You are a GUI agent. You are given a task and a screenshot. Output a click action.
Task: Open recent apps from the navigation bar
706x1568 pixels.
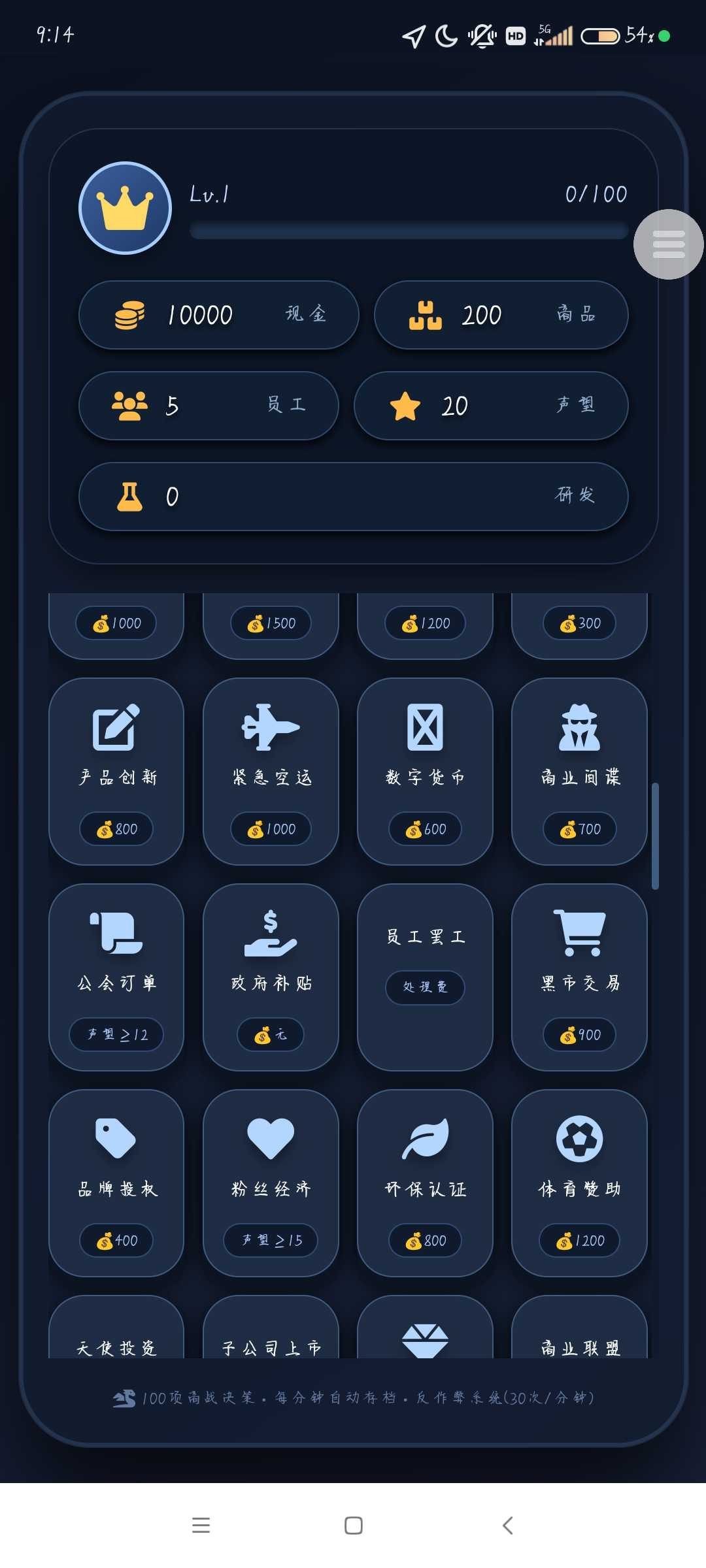tap(201, 1526)
